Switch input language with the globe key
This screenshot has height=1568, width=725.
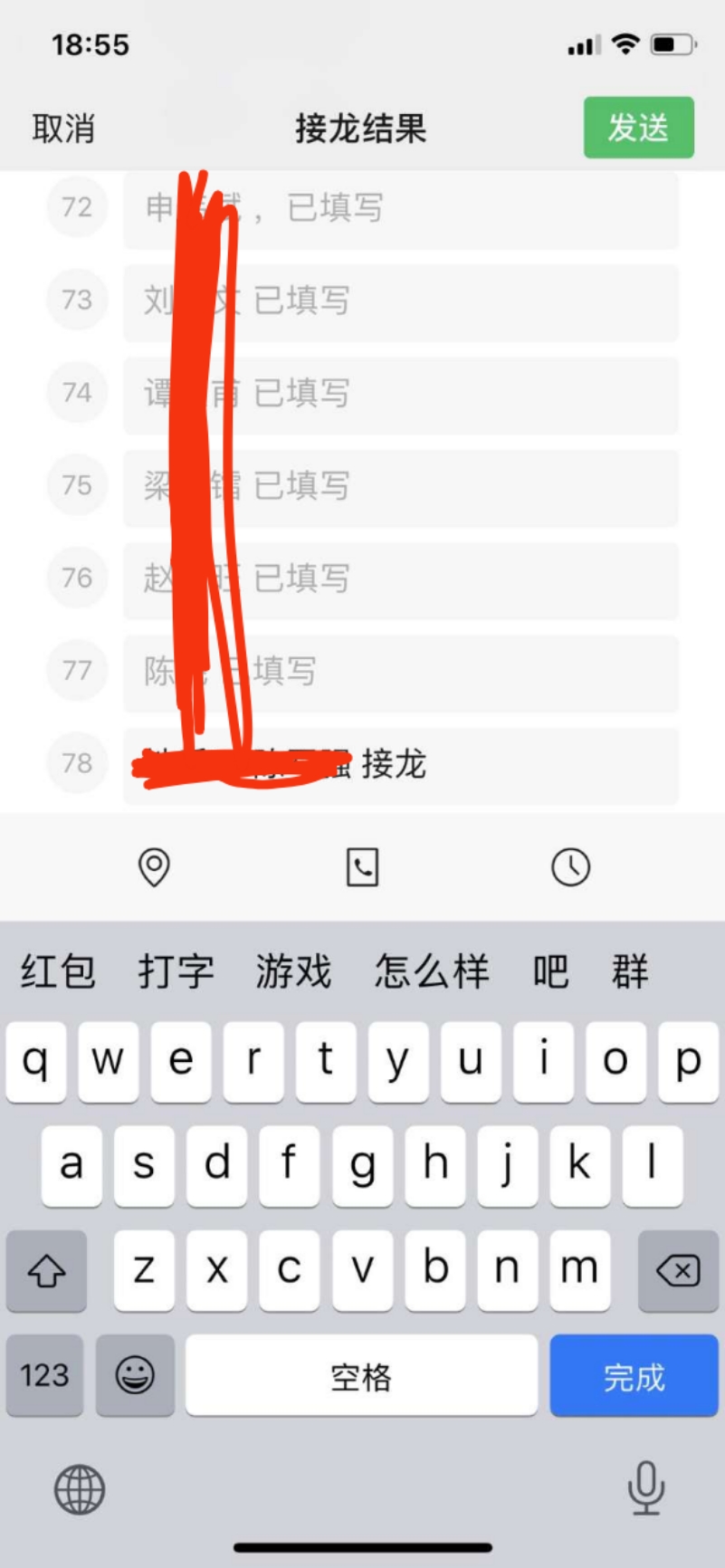(x=80, y=1489)
